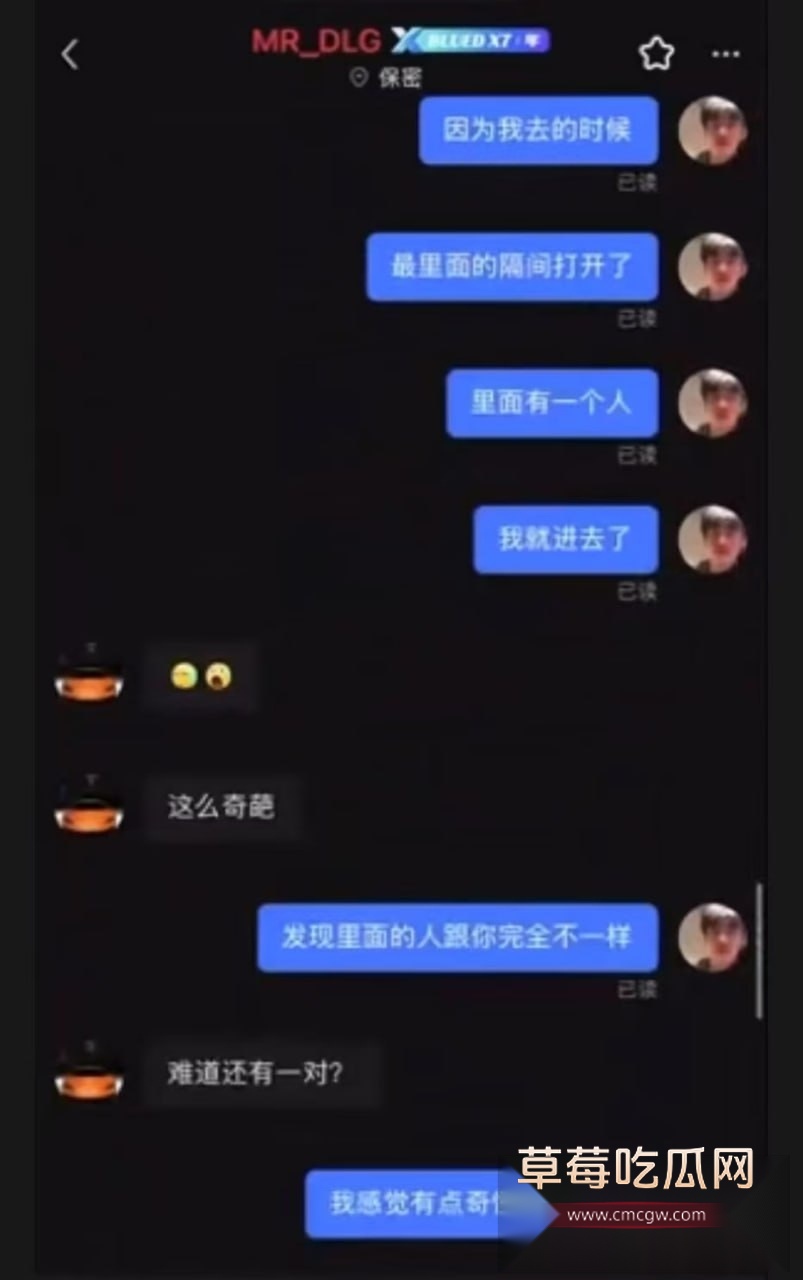Tap the avatar beside 因为我去的时候
This screenshot has height=1280, width=803.
[714, 133]
